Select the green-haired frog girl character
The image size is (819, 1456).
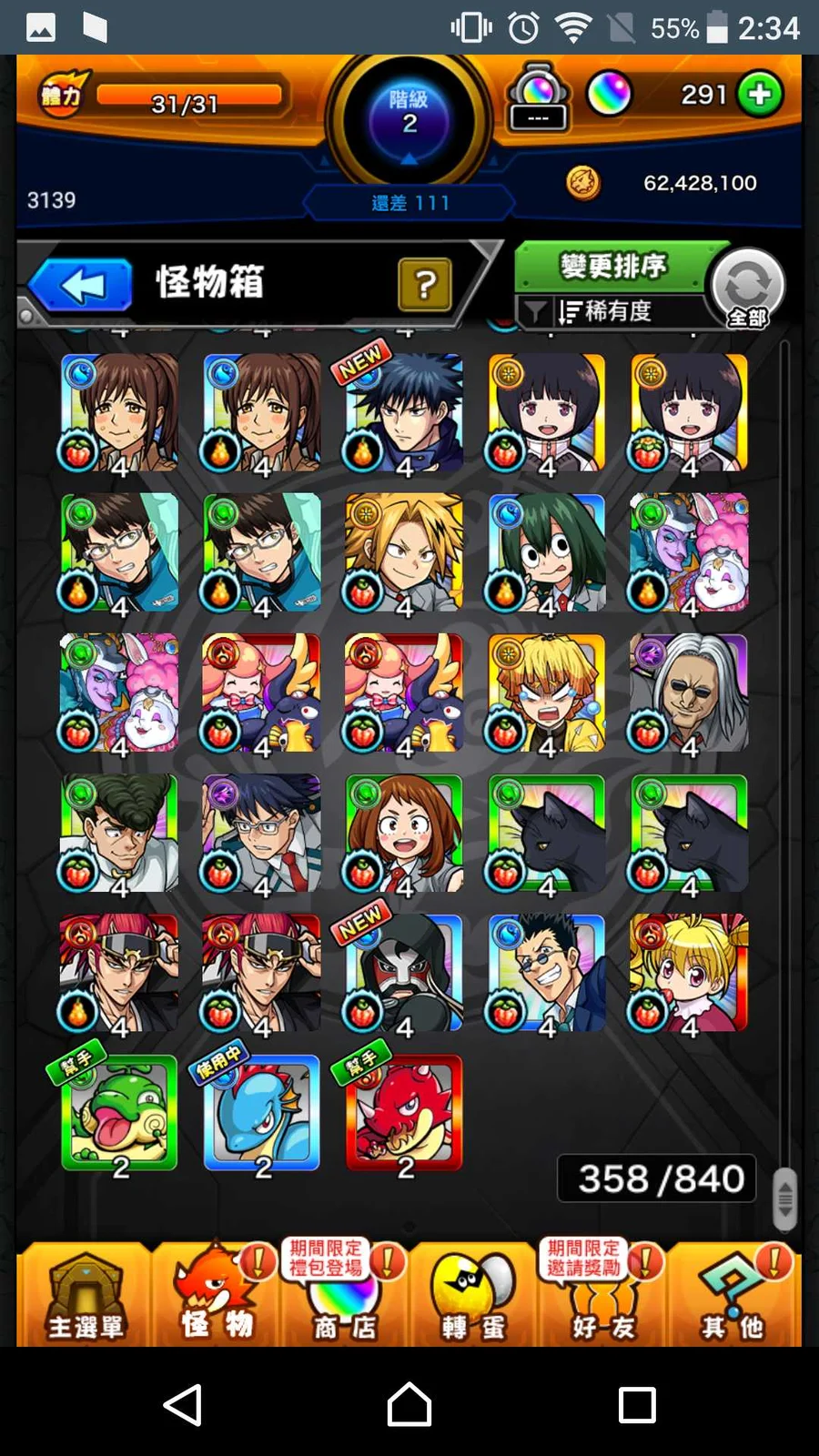coord(546,553)
